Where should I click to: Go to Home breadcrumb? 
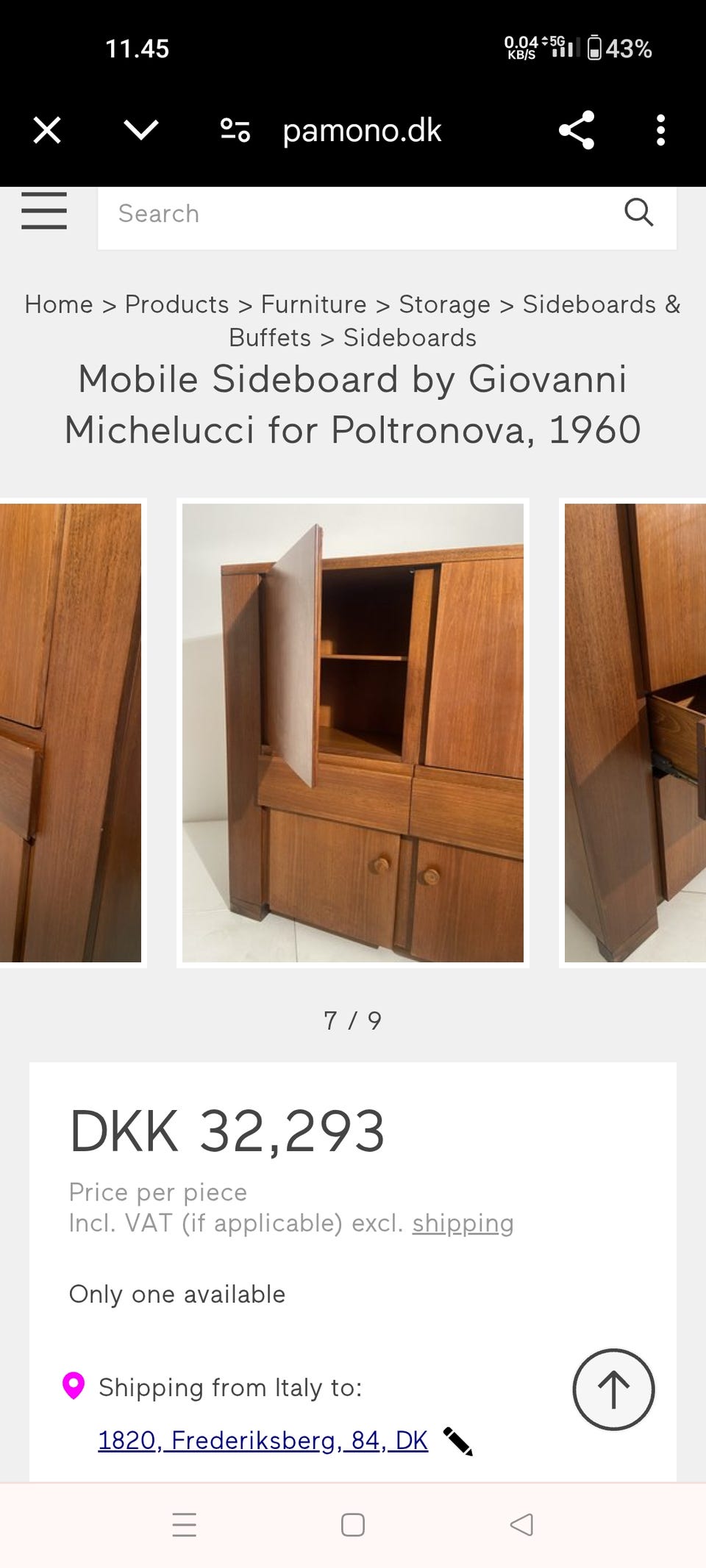pyautogui.click(x=59, y=304)
